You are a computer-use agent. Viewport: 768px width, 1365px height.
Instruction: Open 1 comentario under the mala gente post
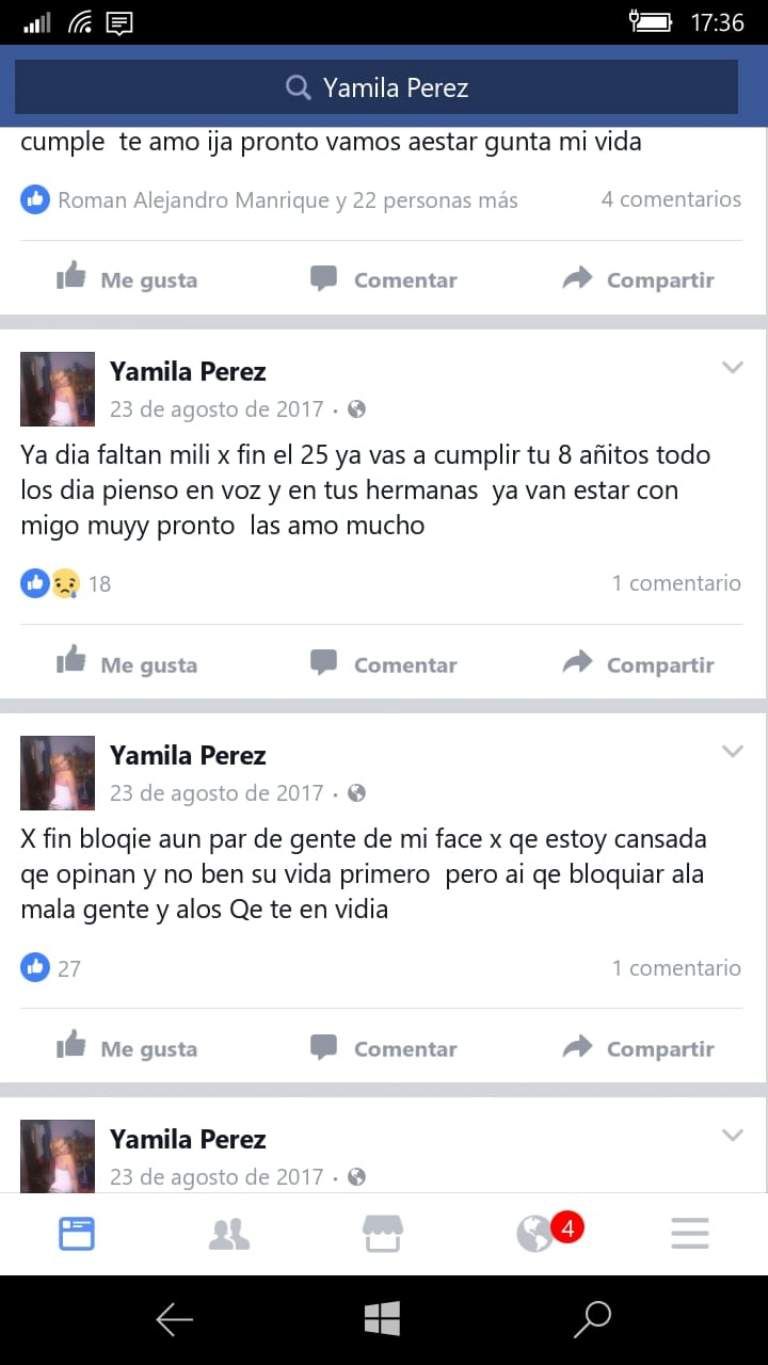(x=676, y=968)
